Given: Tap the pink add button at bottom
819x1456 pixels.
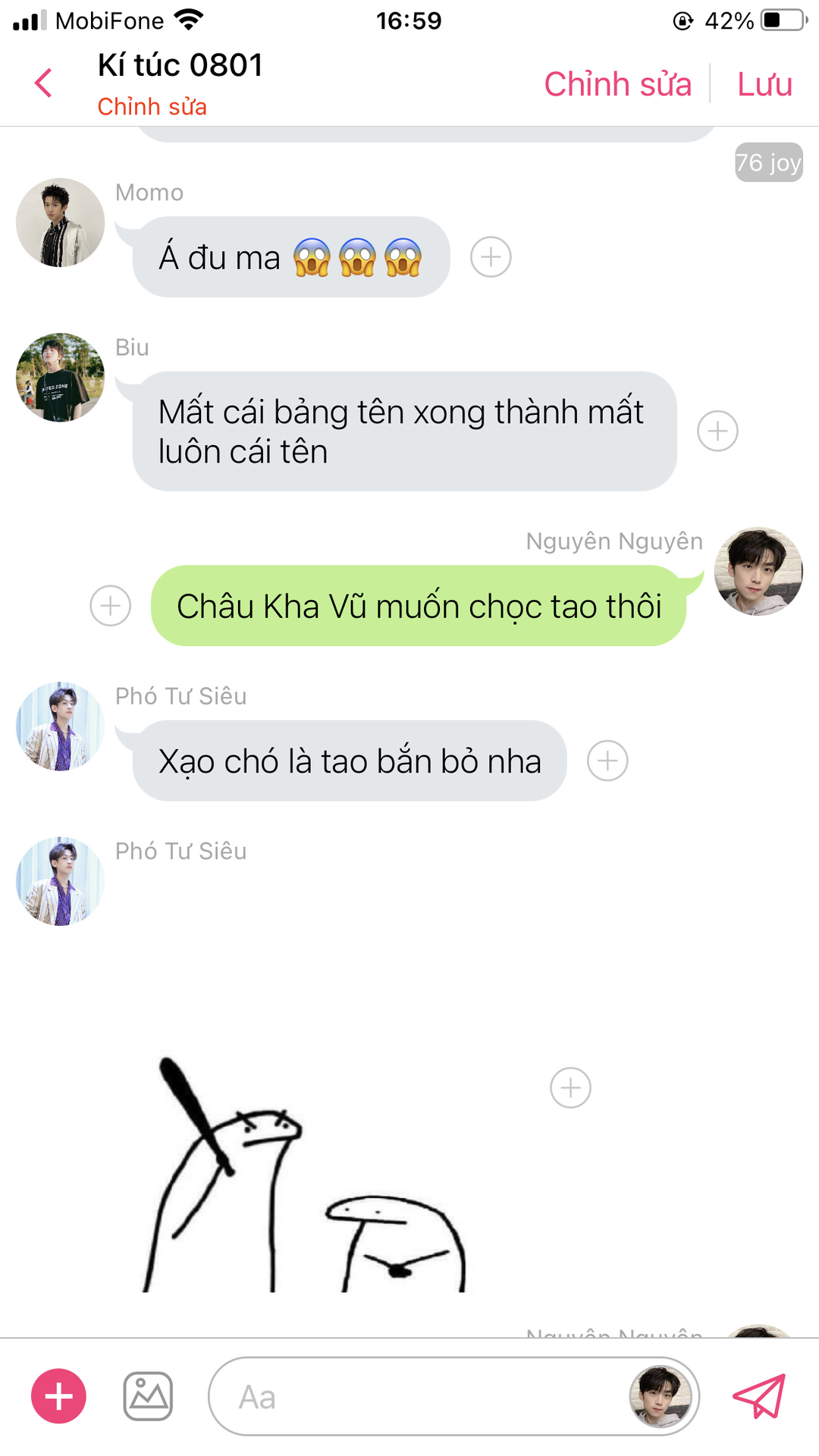Looking at the screenshot, I should pyautogui.click(x=58, y=1396).
